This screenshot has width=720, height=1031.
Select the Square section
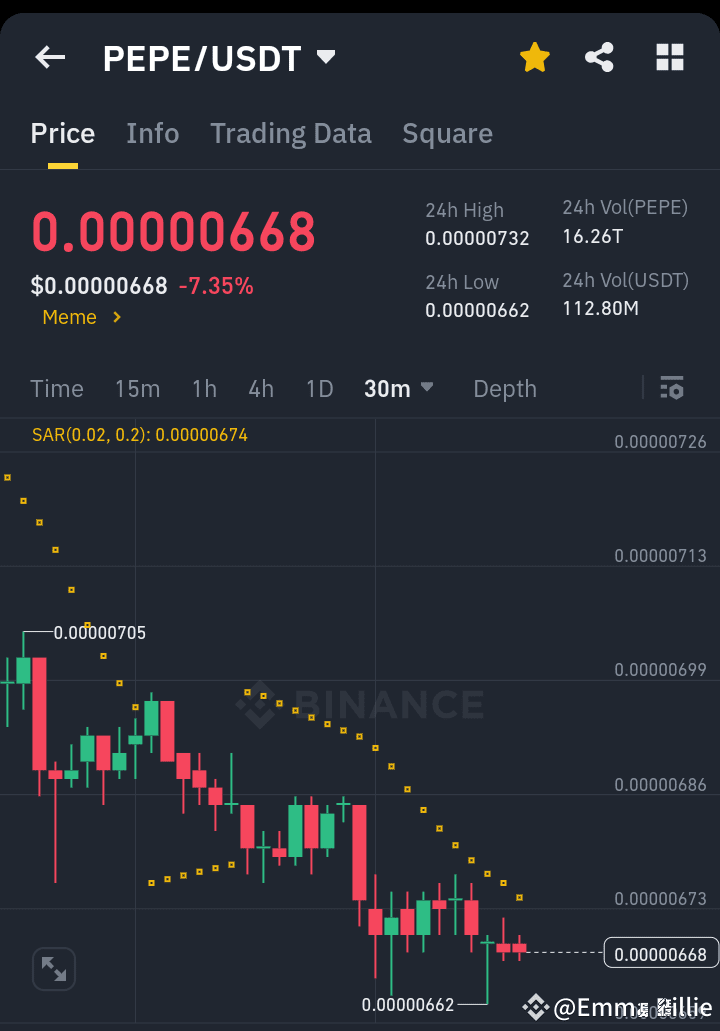[x=447, y=133]
